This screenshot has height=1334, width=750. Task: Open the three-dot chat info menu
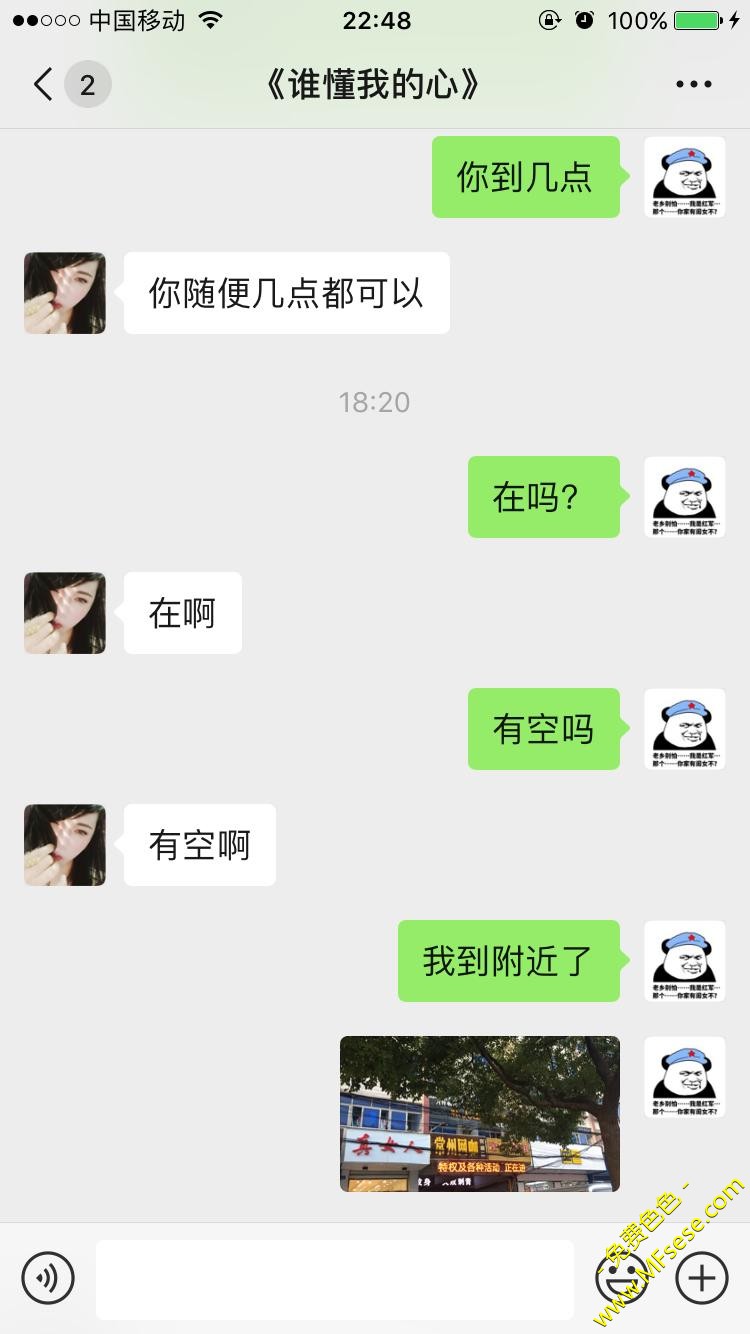pyautogui.click(x=693, y=85)
